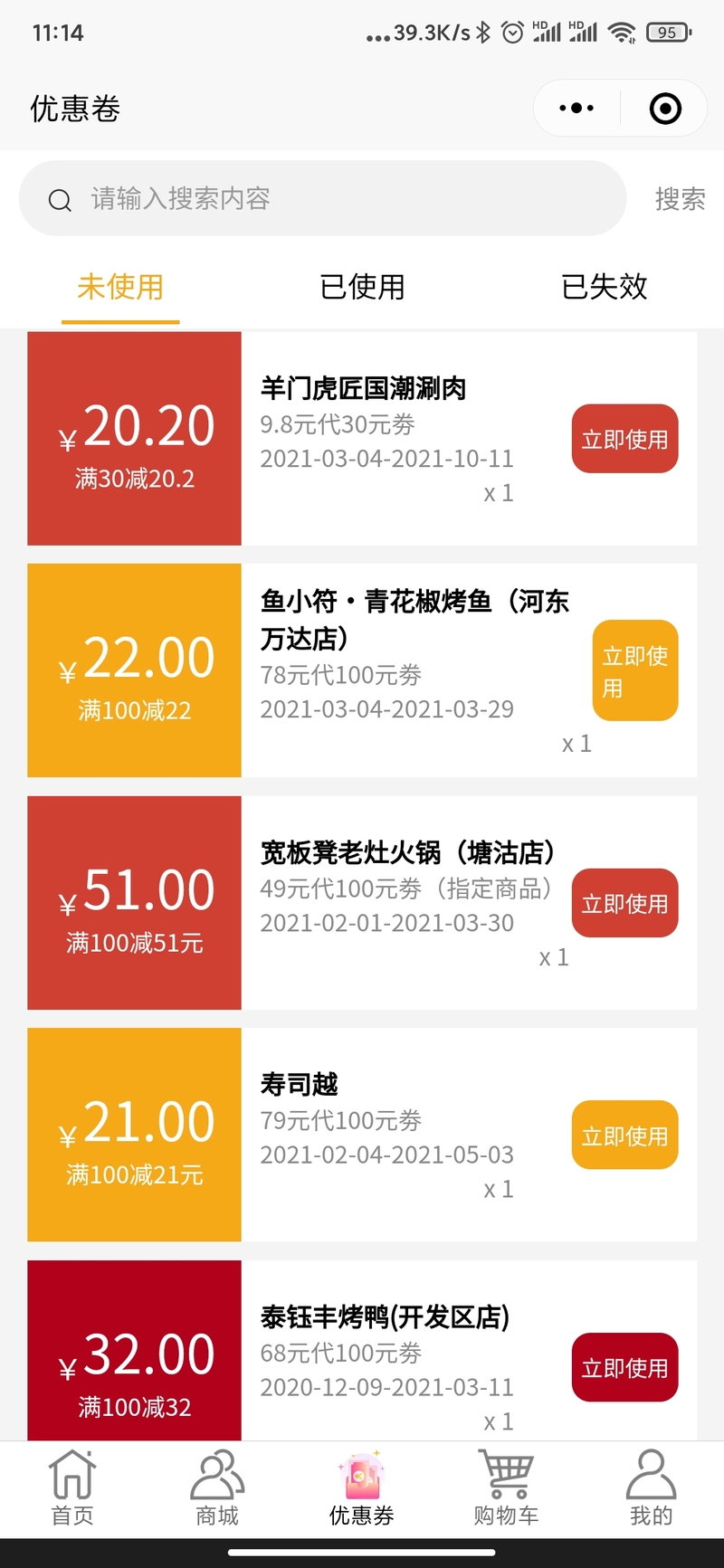Use the 羊门虎匠国潮涮肉 coupon now

tap(624, 439)
